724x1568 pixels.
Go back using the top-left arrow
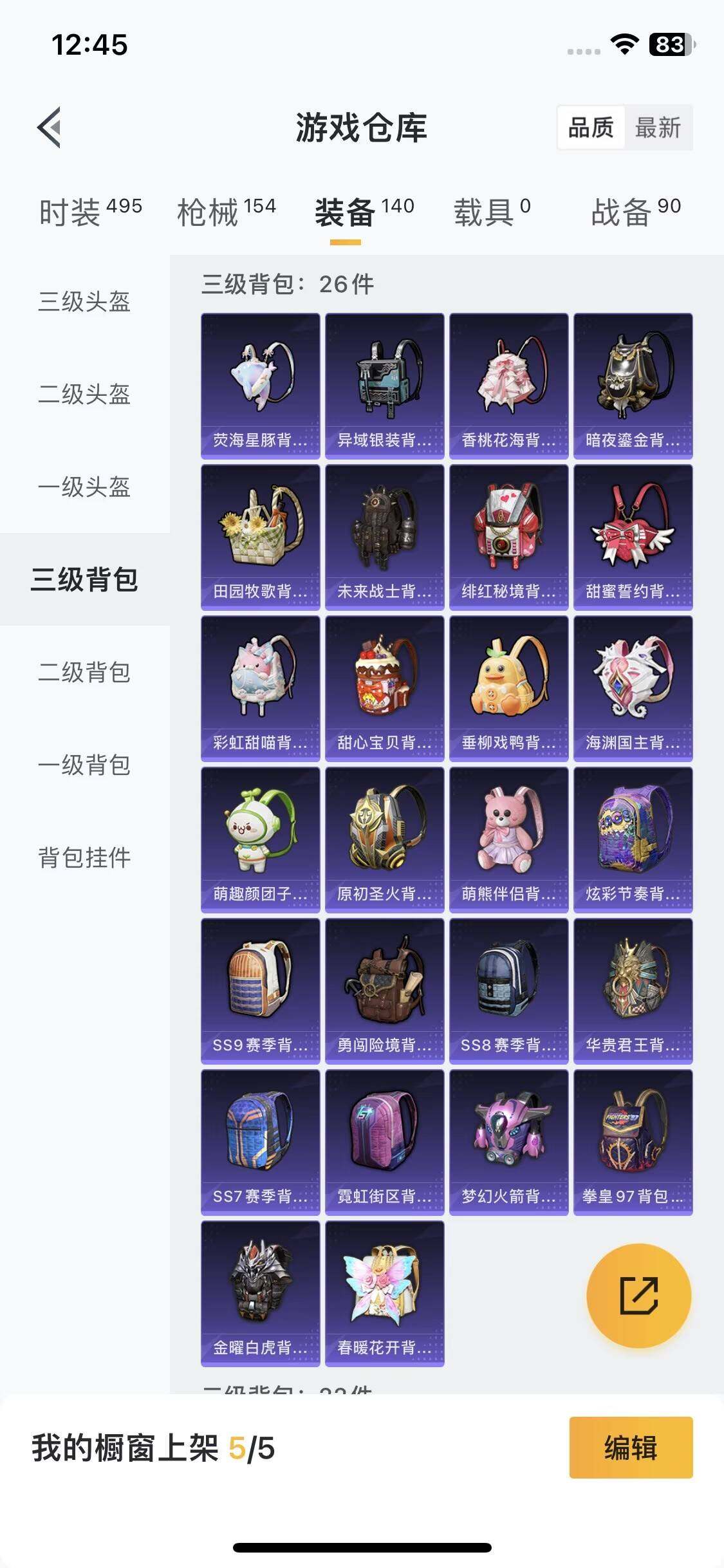(50, 127)
